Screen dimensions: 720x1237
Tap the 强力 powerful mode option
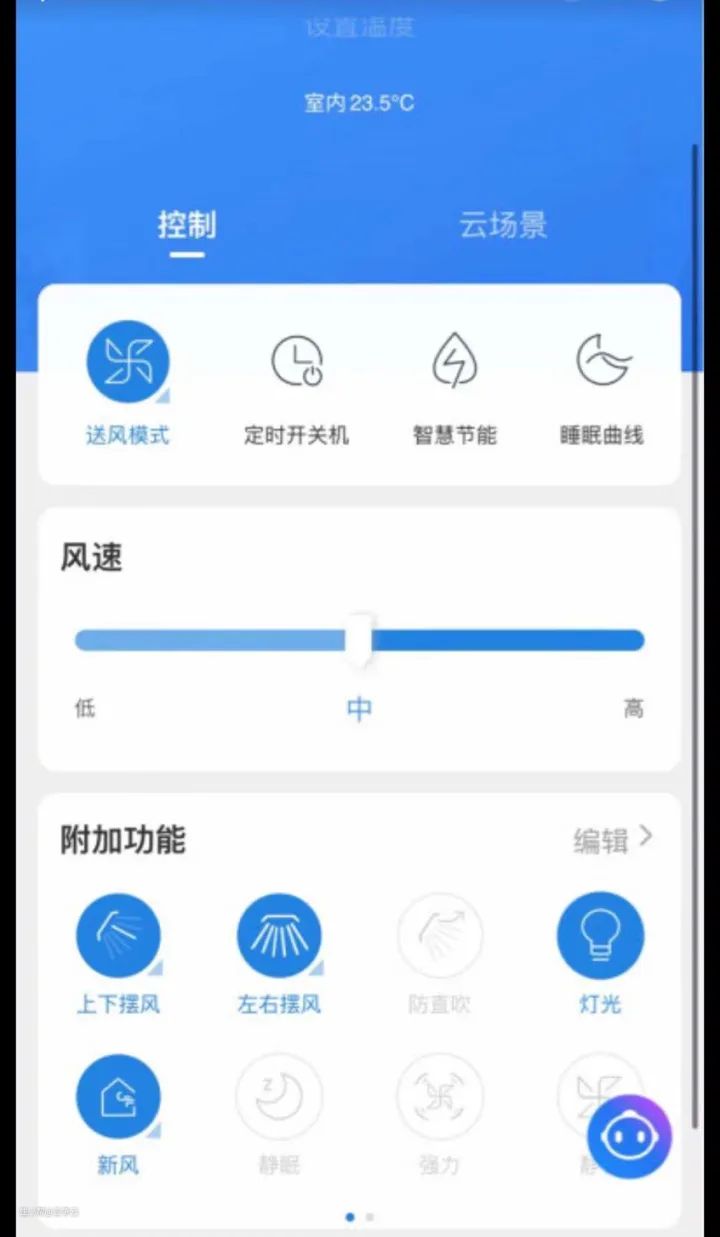[440, 1097]
